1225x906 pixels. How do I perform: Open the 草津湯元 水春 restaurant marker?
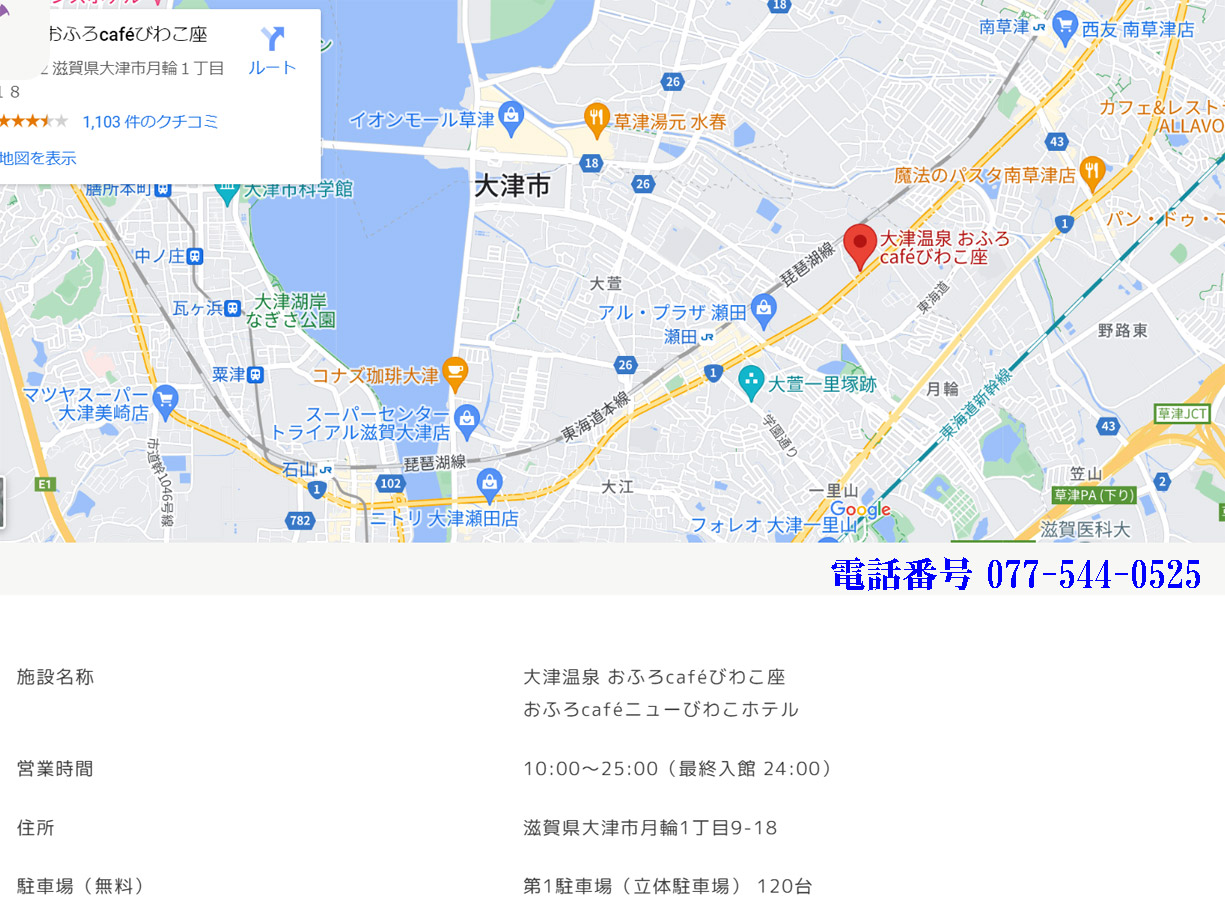point(598,121)
